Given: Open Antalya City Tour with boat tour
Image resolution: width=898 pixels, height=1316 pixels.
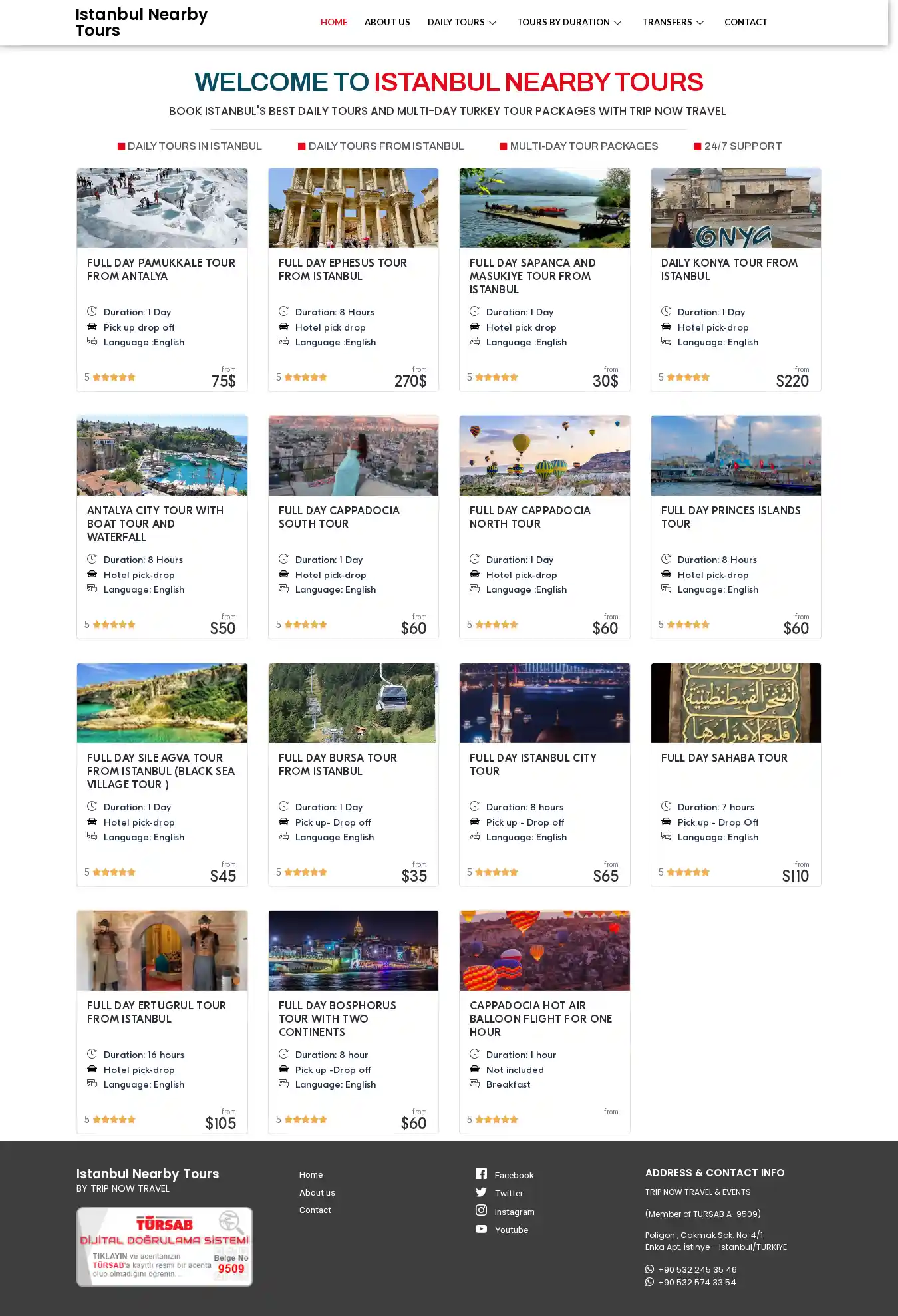Looking at the screenshot, I should click(x=155, y=523).
